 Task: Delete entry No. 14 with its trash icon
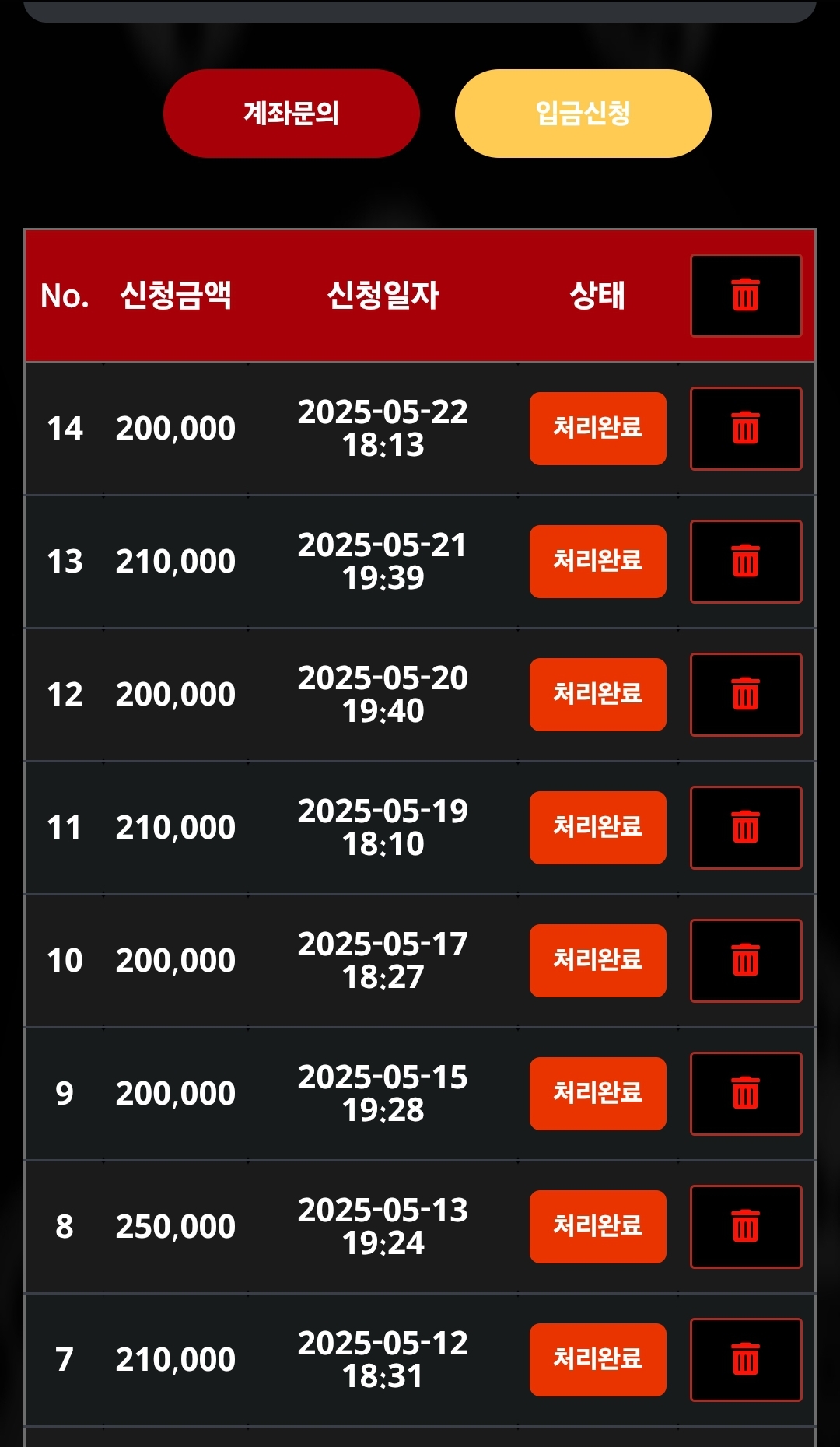(746, 429)
